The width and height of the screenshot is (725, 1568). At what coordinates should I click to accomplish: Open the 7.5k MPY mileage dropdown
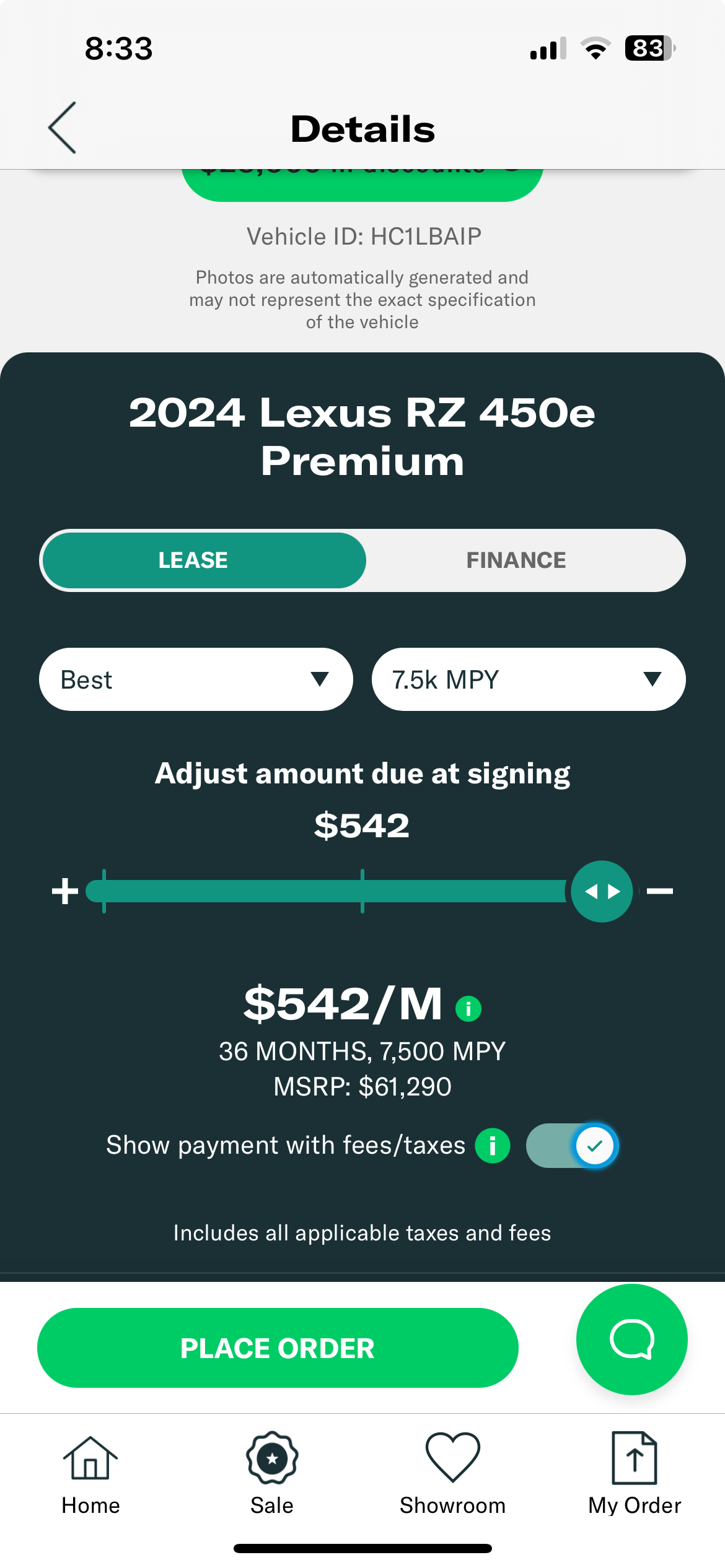[529, 679]
